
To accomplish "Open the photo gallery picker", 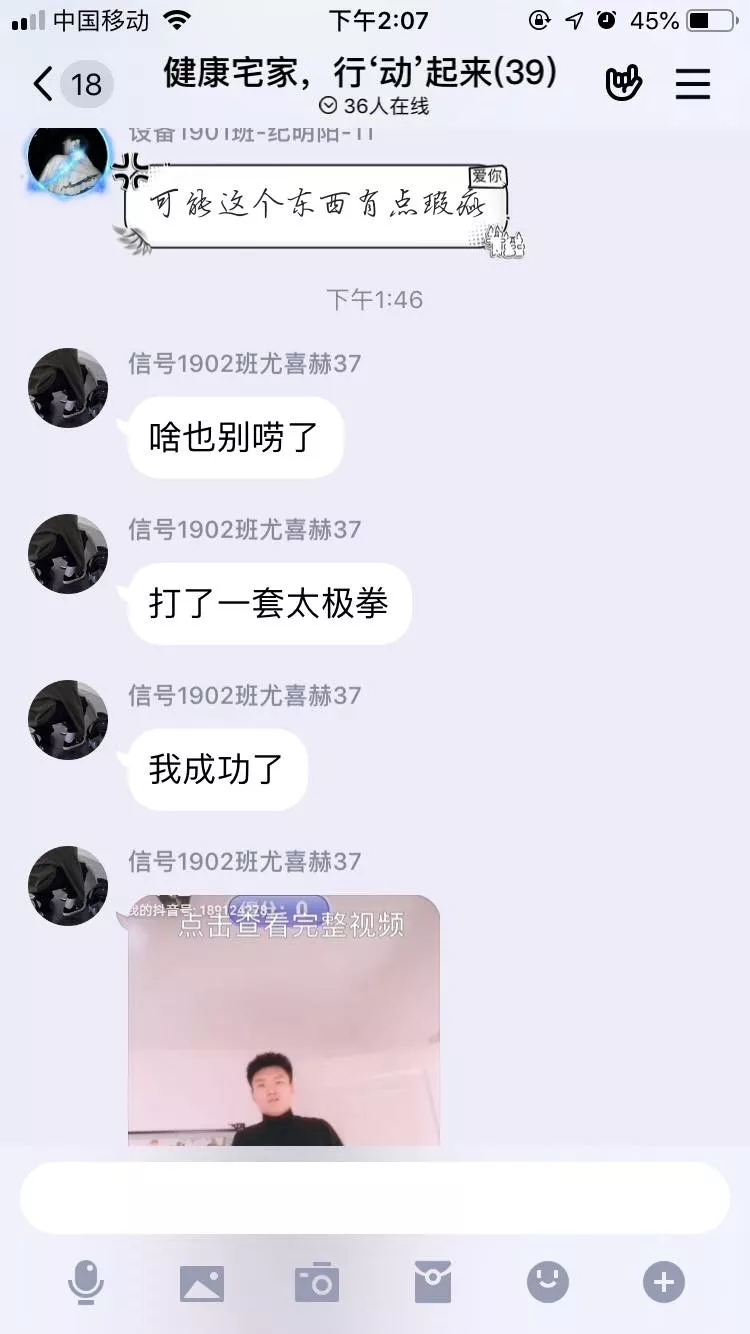I will (202, 1282).
